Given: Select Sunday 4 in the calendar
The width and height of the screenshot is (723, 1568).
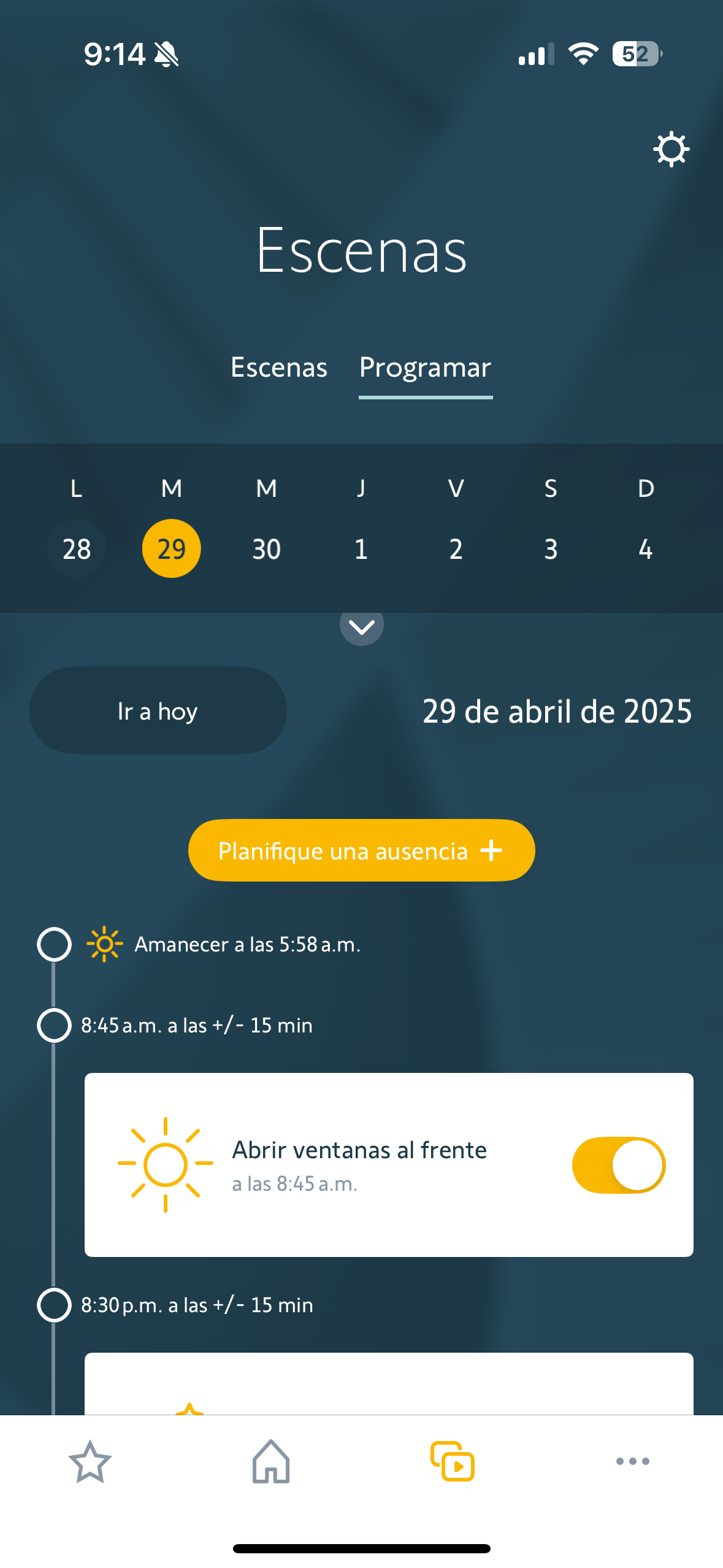Looking at the screenshot, I should (x=646, y=548).
